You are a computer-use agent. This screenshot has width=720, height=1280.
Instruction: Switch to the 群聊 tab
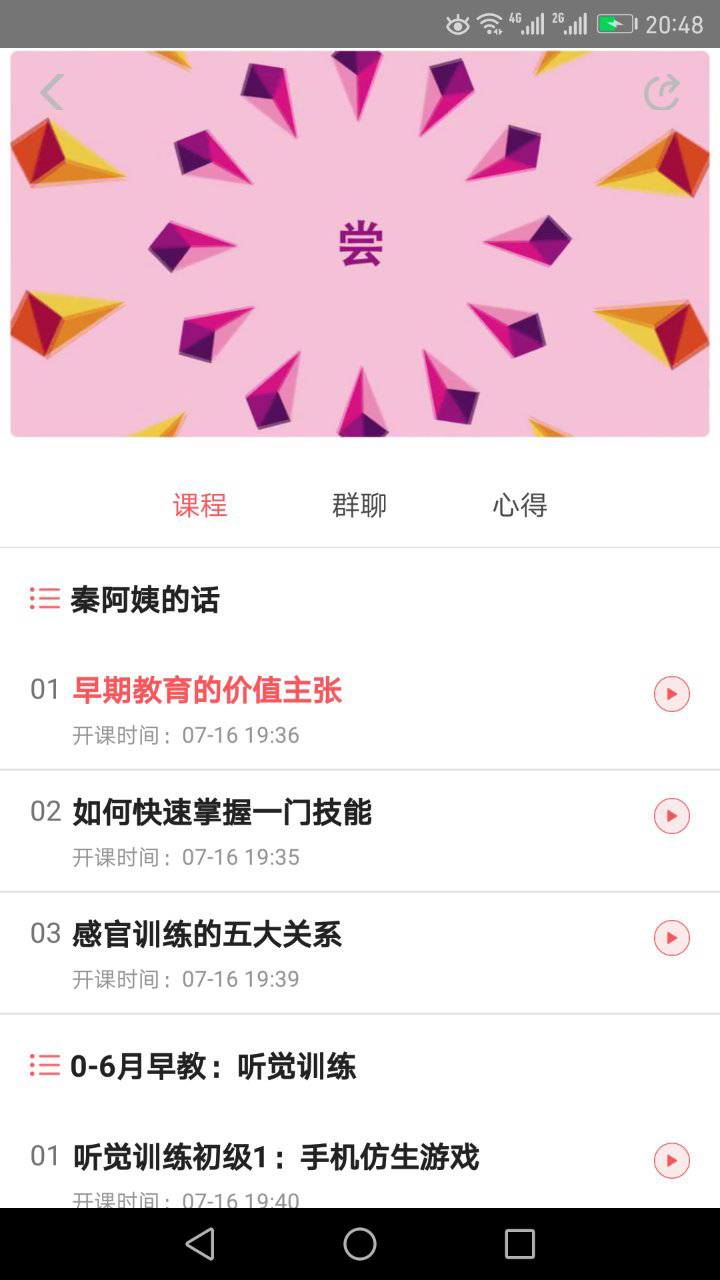[359, 505]
